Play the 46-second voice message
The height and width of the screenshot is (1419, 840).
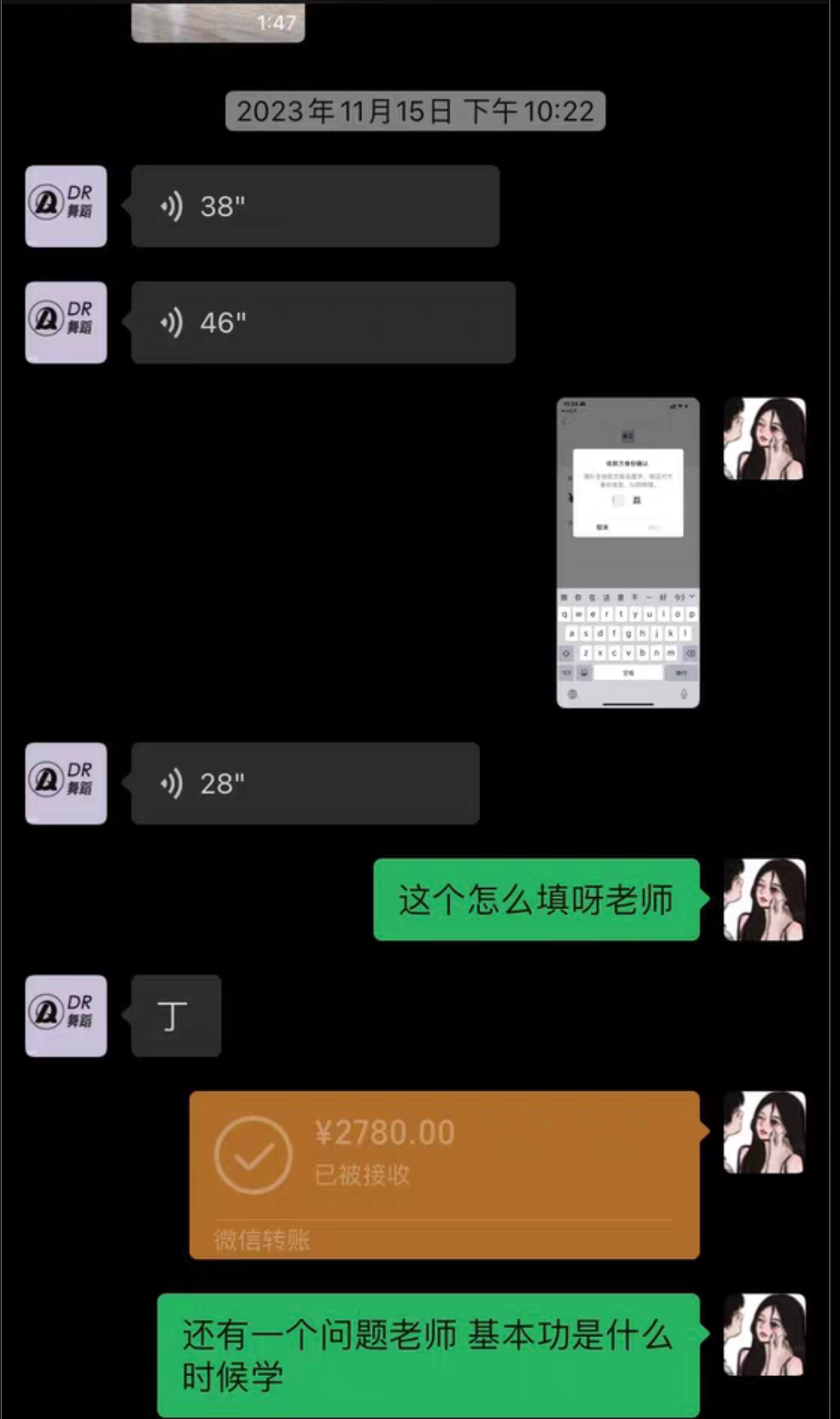tap(322, 323)
